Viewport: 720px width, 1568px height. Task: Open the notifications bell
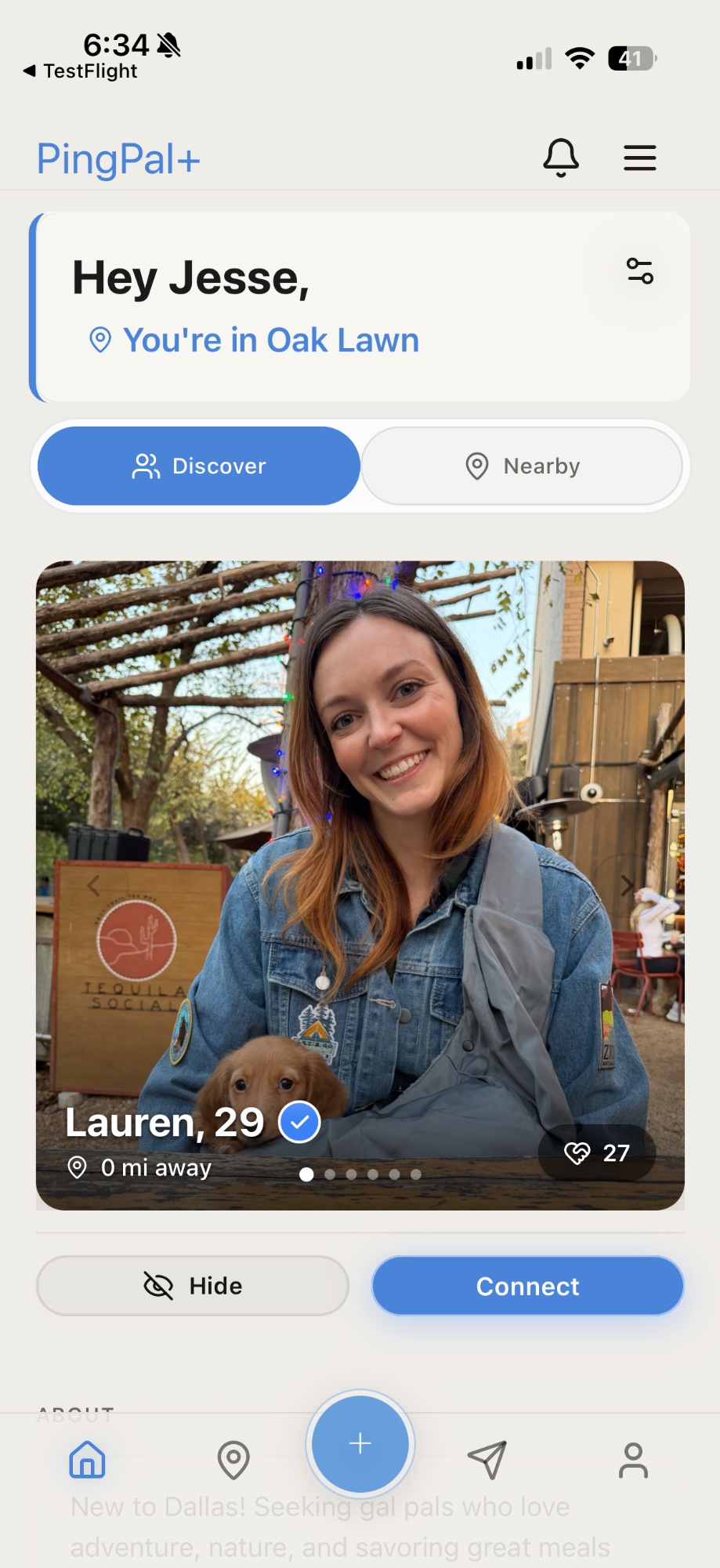[x=561, y=158]
